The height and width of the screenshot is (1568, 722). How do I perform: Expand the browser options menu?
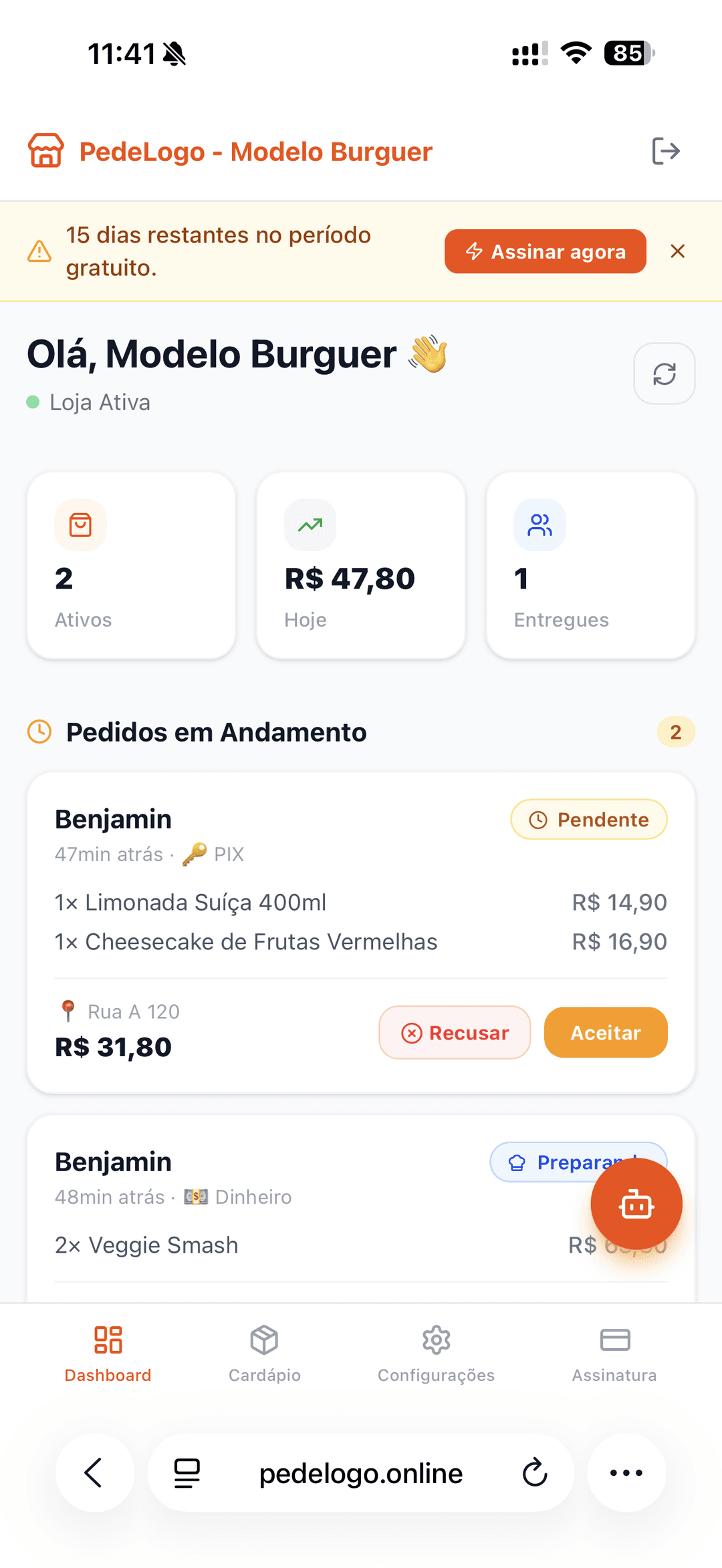coord(626,1473)
